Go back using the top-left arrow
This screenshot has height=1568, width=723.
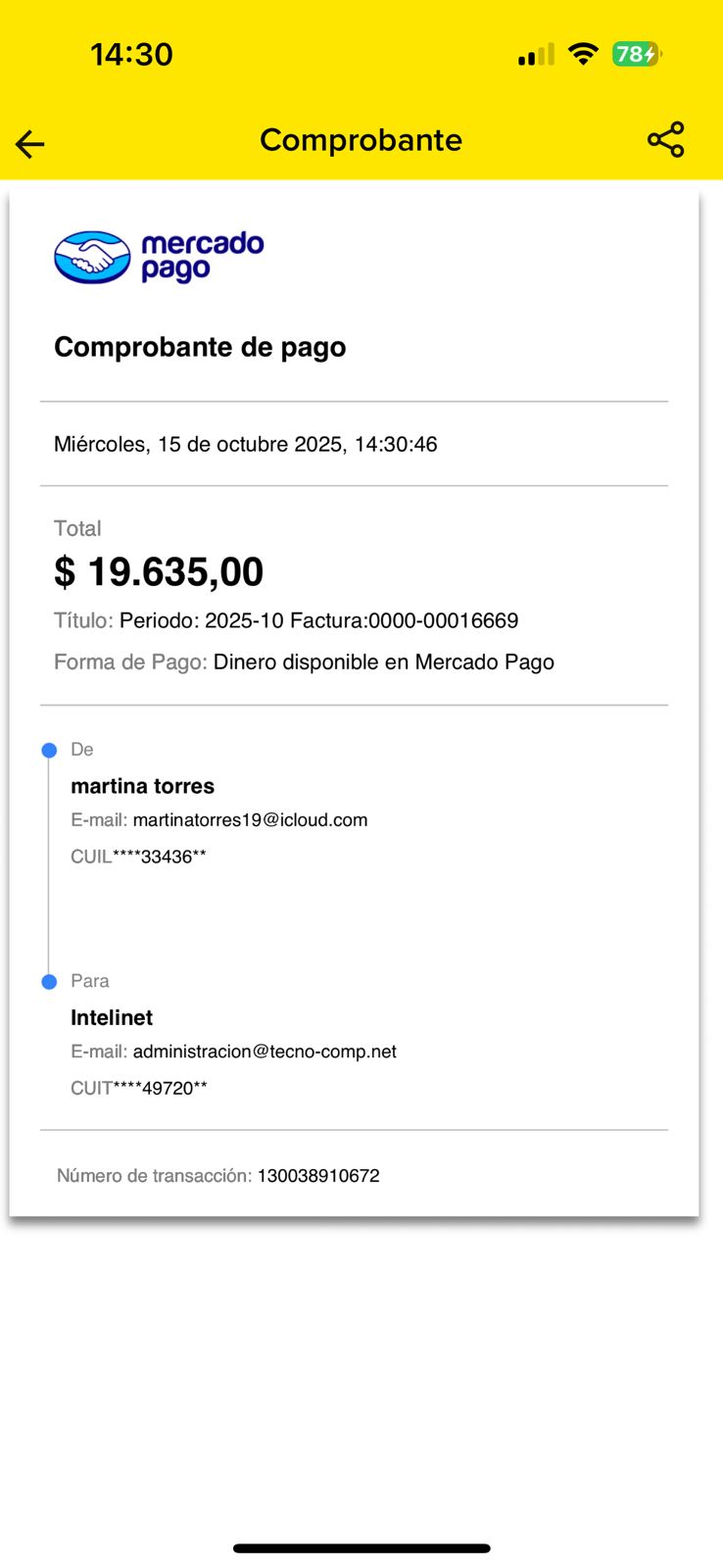30,144
